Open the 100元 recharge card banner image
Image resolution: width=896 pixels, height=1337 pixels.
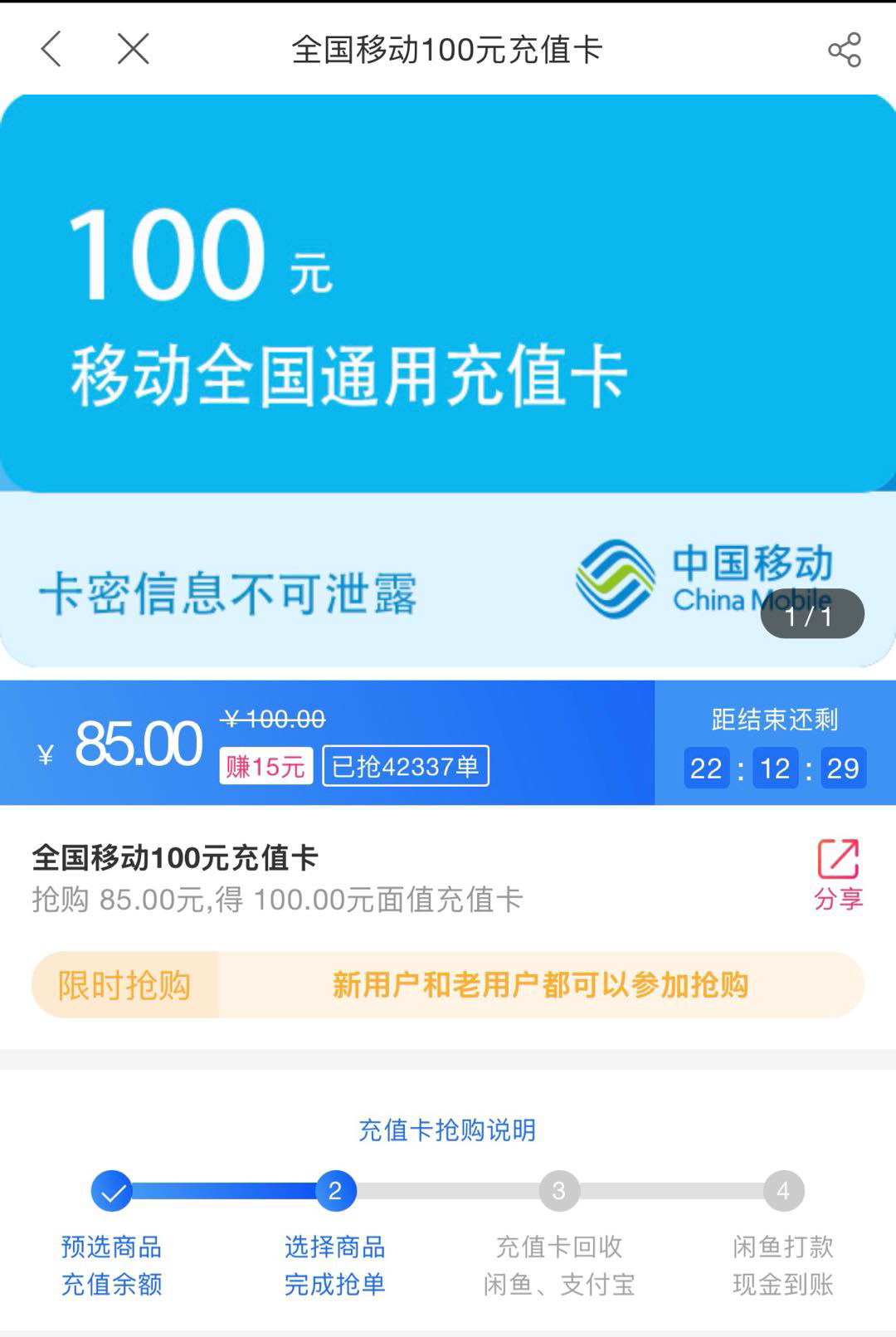[448, 380]
